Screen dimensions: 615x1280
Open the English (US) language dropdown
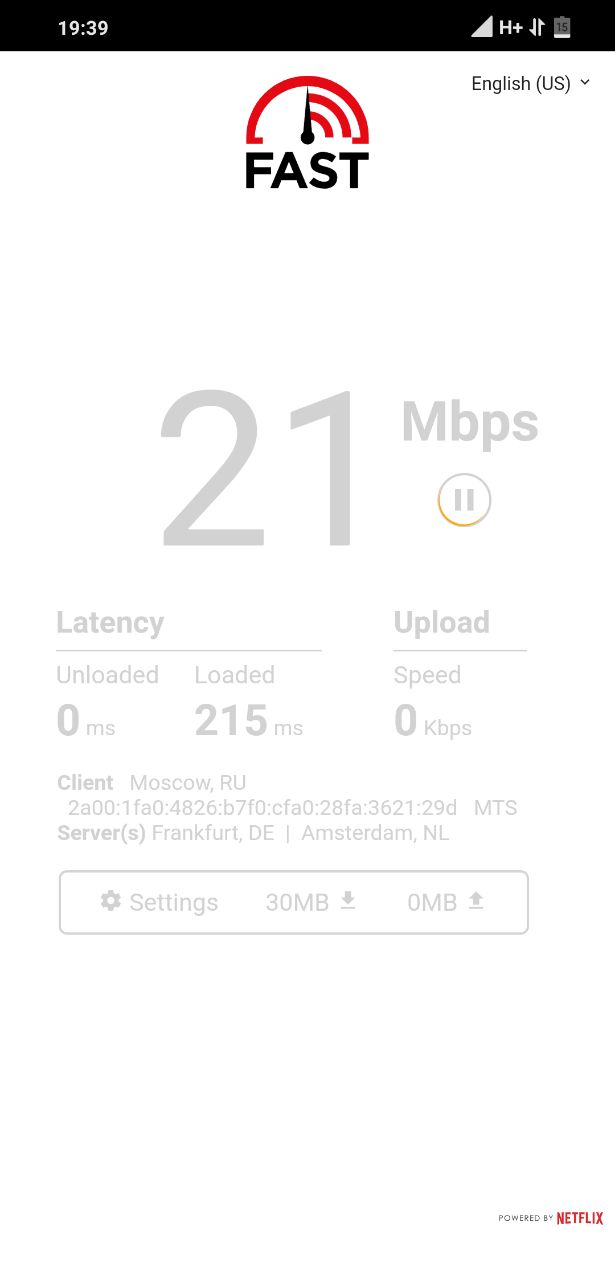tap(531, 84)
